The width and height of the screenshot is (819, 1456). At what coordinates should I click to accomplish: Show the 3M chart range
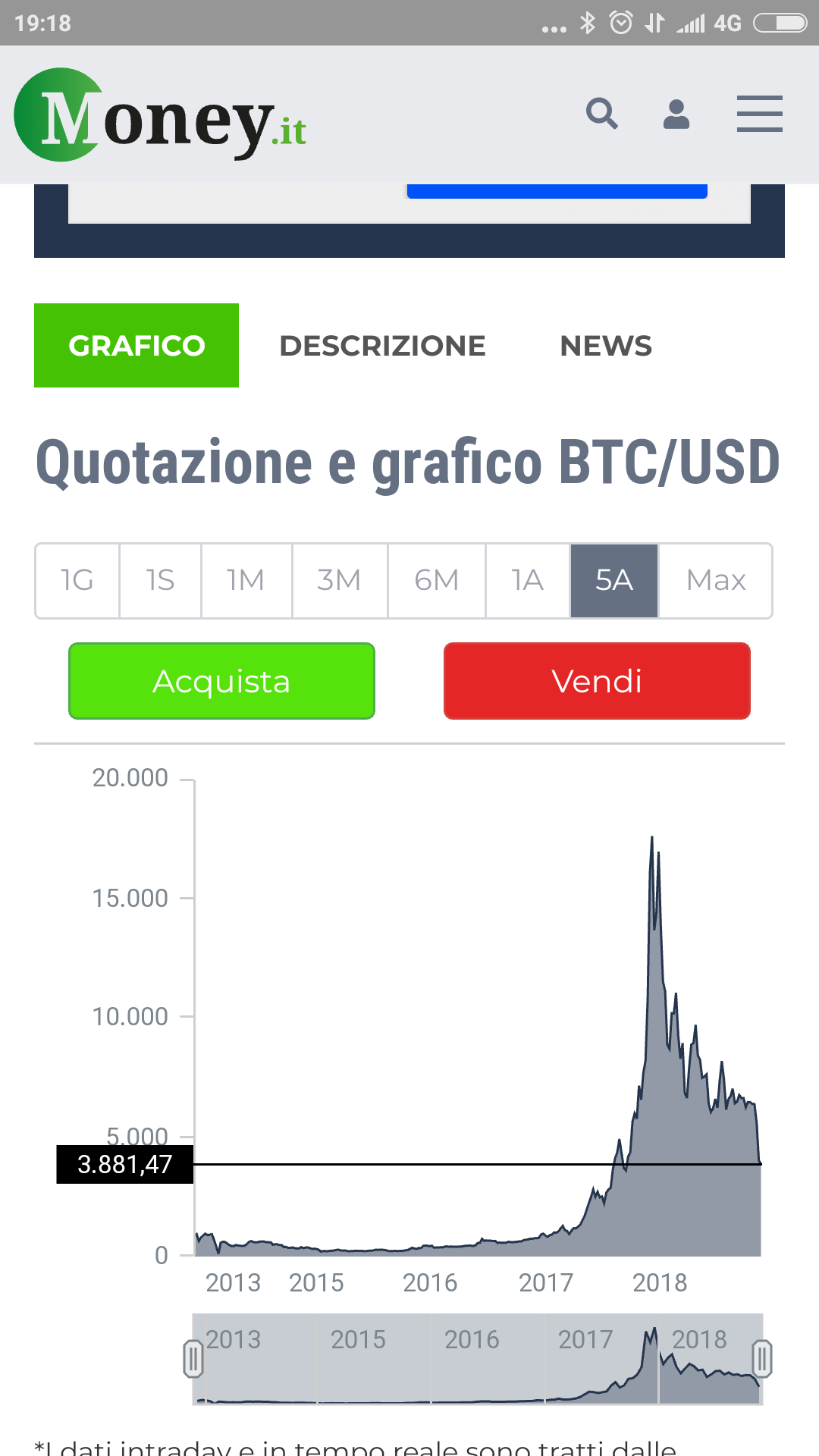(x=340, y=581)
